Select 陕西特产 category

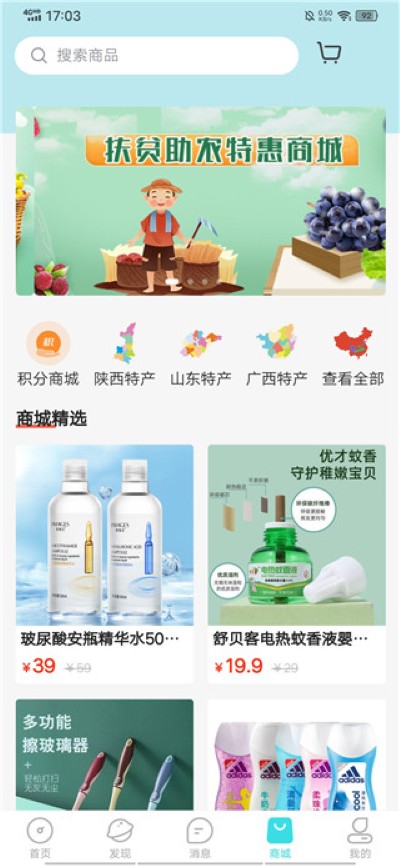(124, 354)
